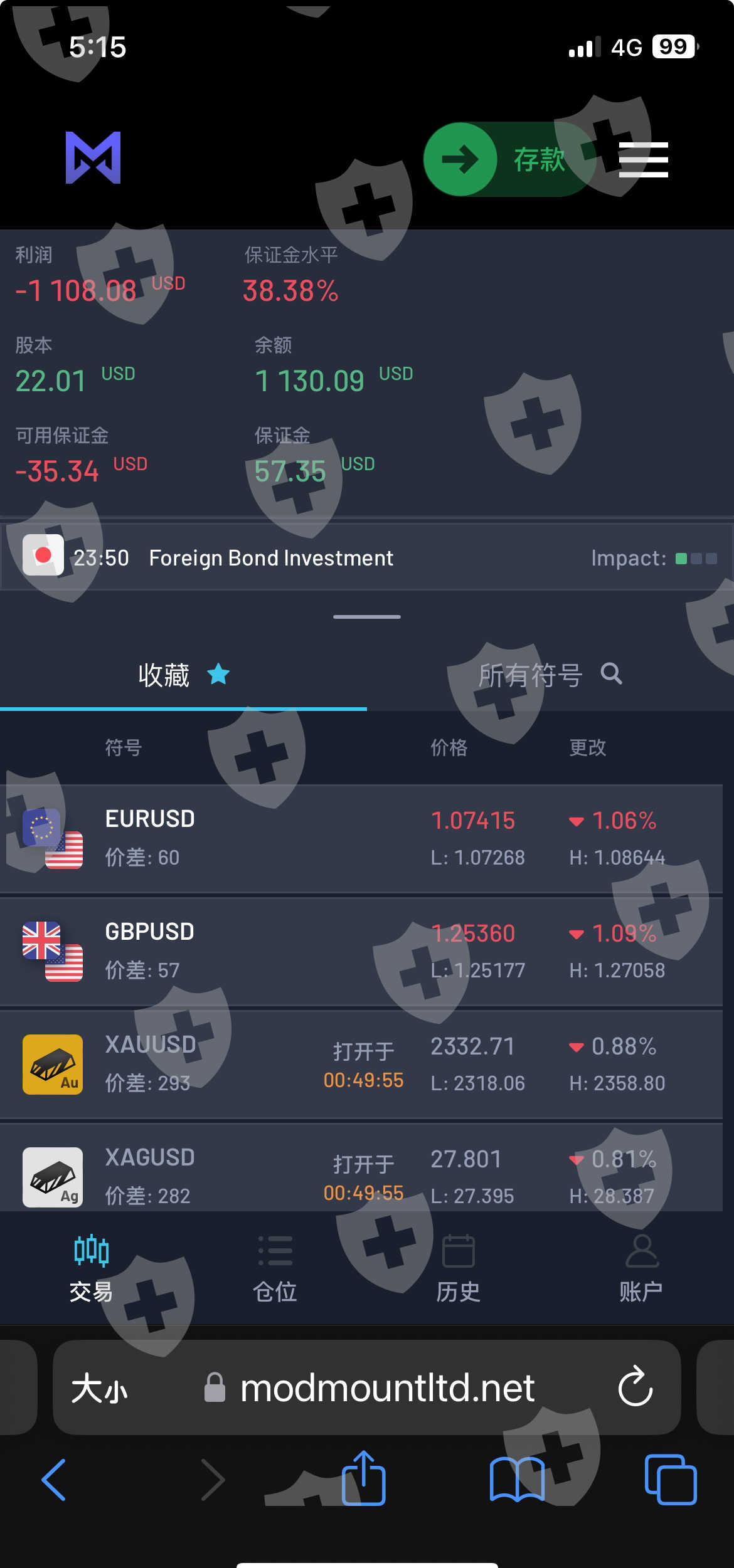Open the GBPUSD symbol row
The height and width of the screenshot is (1568, 734).
click(361, 951)
